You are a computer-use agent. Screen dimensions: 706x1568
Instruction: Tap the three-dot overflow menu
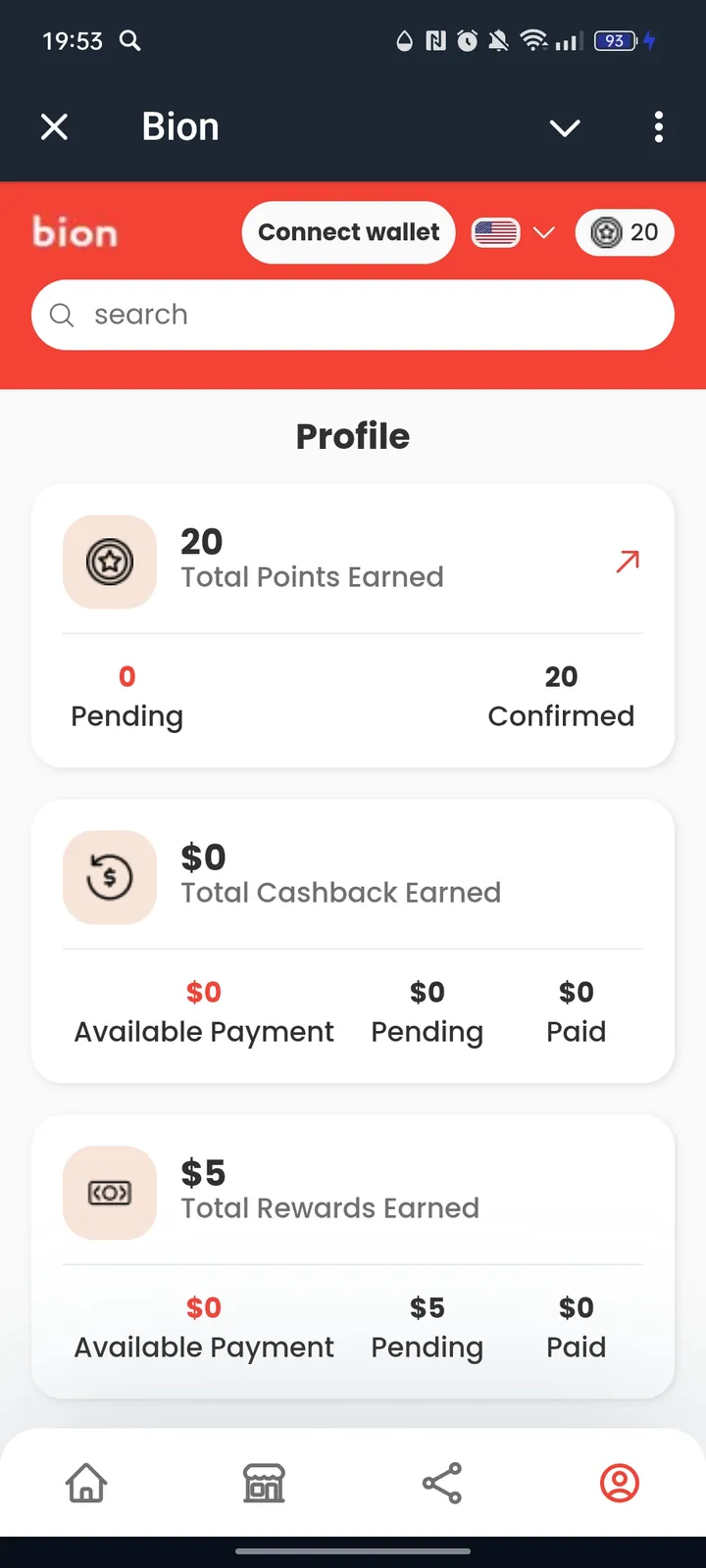tap(659, 127)
